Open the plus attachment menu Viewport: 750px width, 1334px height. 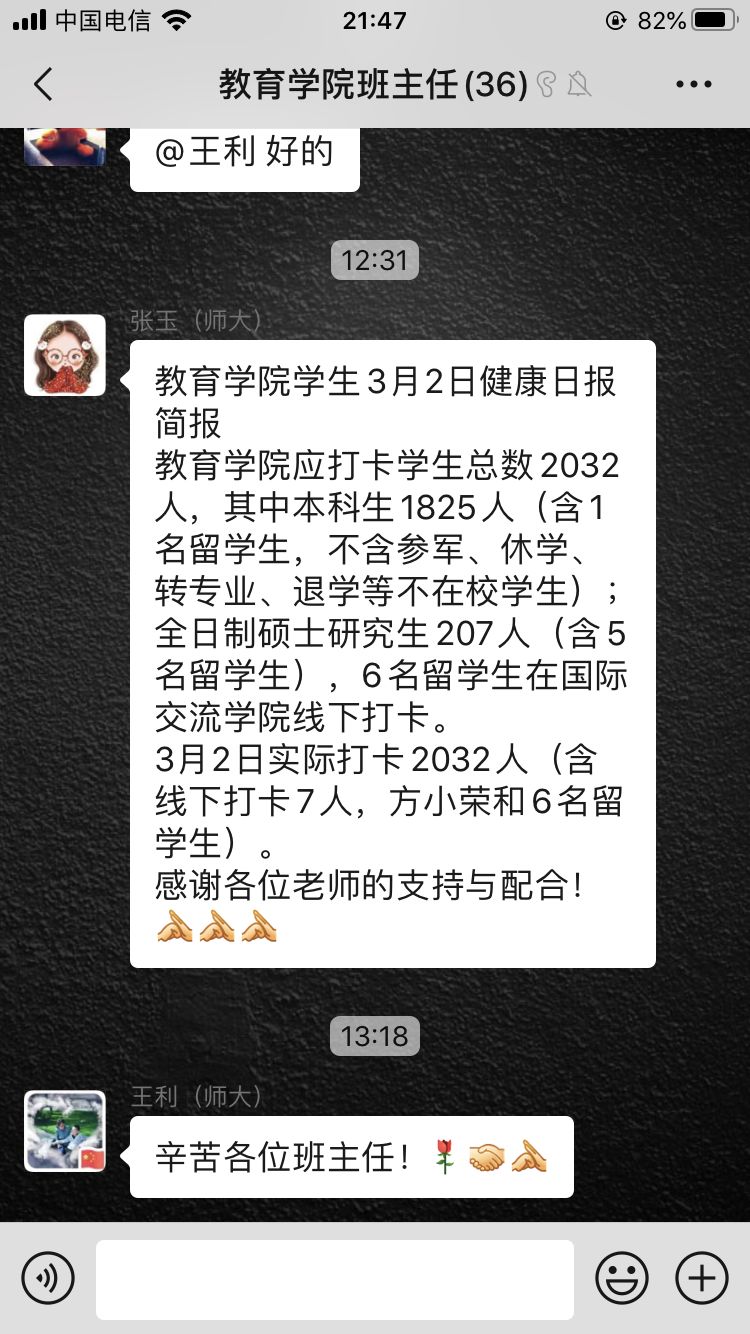(x=701, y=1278)
